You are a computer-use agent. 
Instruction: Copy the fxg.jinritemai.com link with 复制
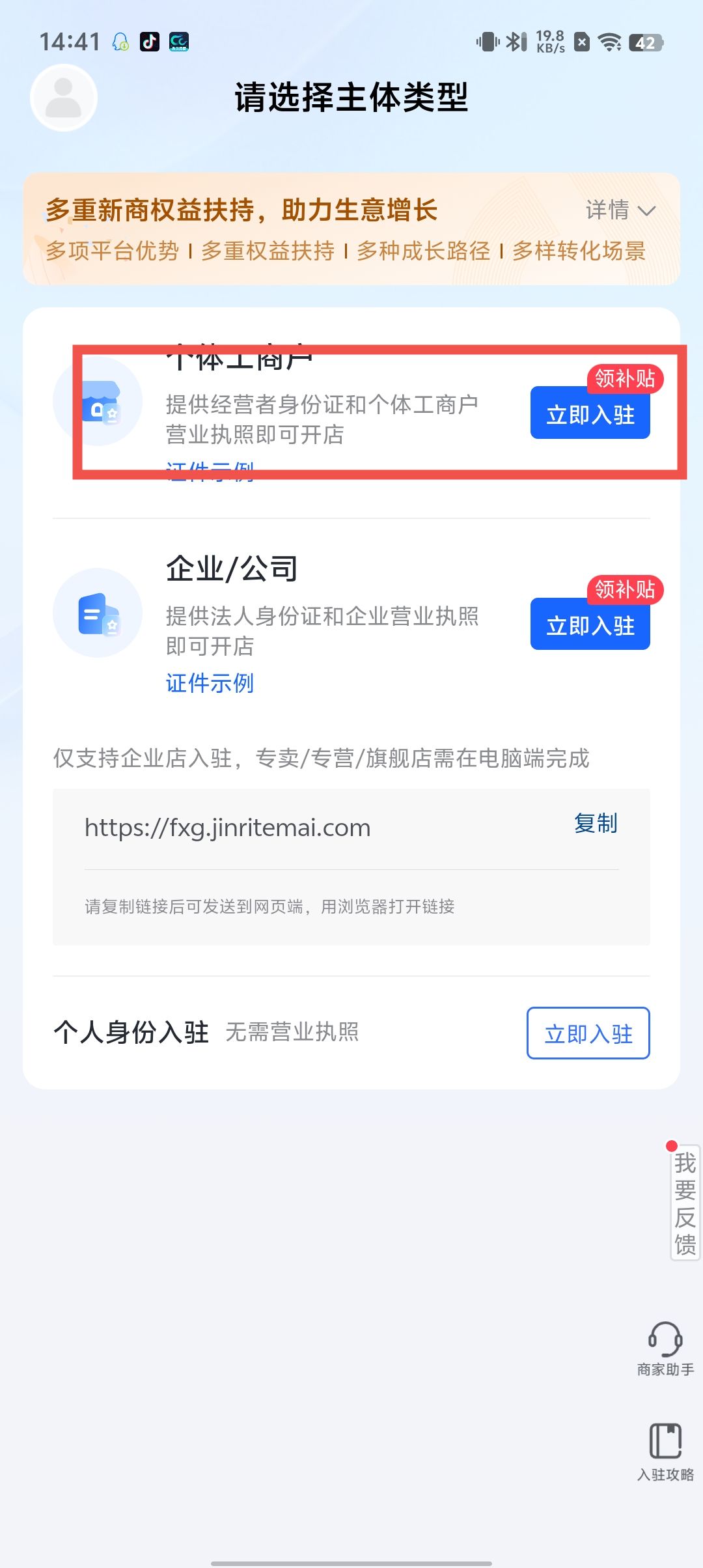pyautogui.click(x=596, y=824)
